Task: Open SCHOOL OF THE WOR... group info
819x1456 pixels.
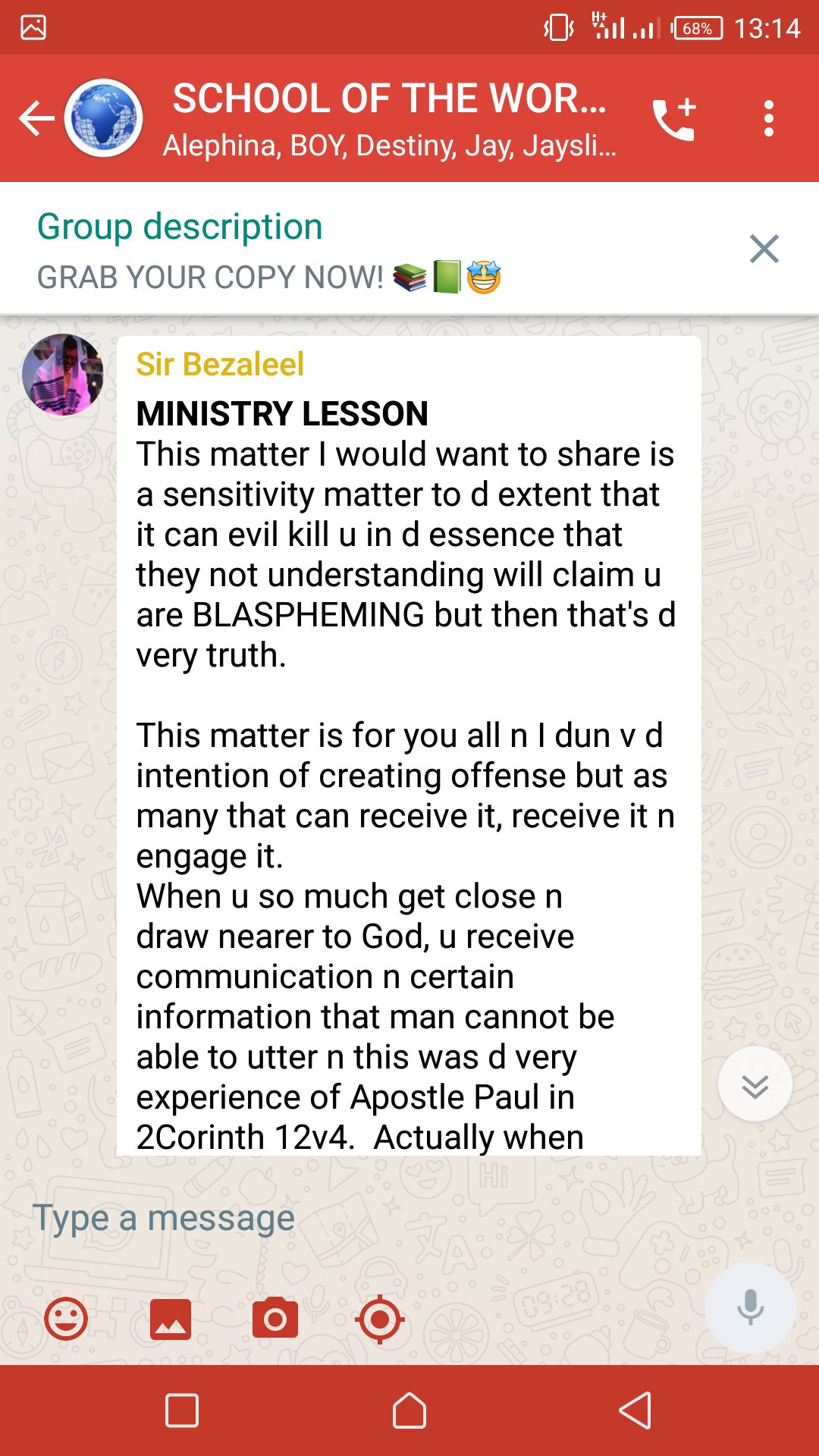Action: [389, 118]
